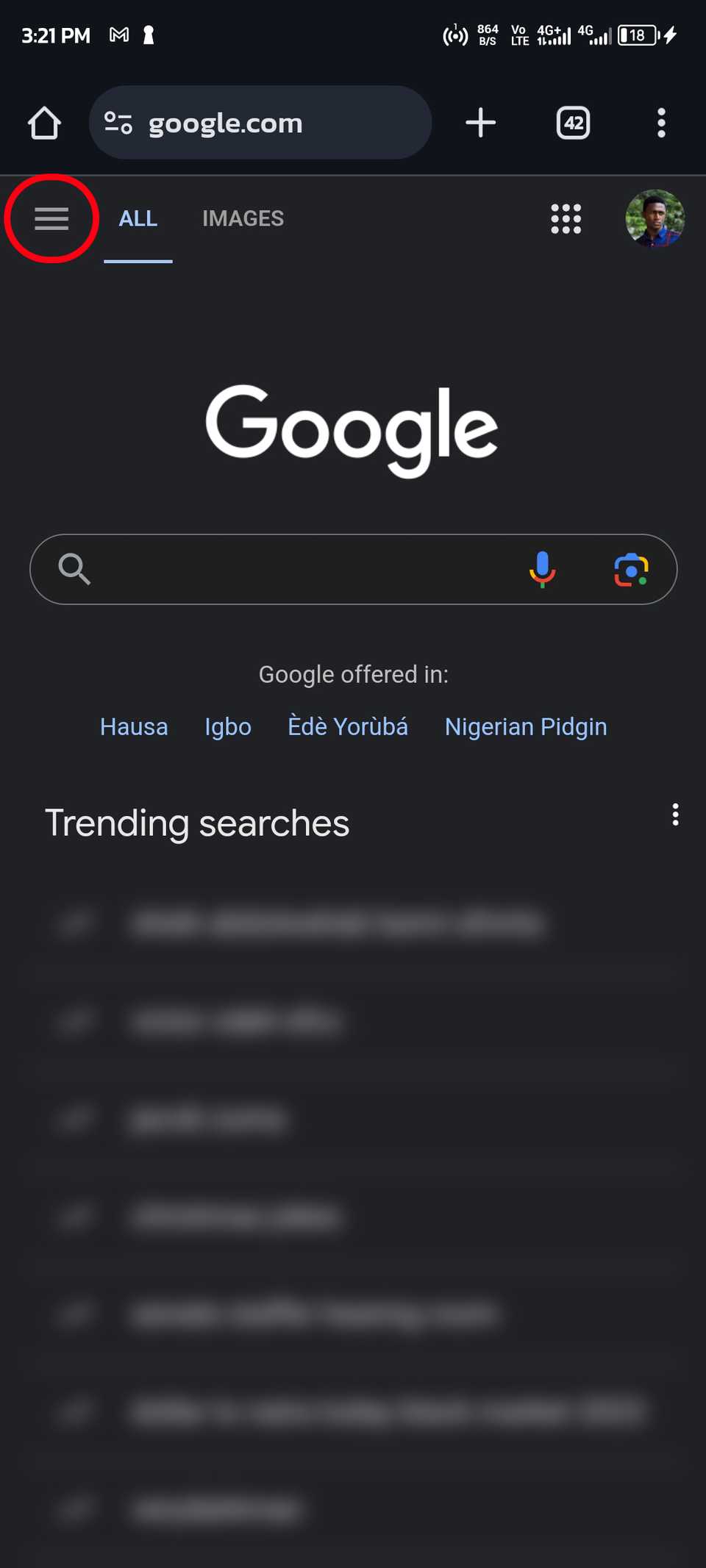This screenshot has width=706, height=1568.
Task: Switch to the Images tab
Action: tap(243, 218)
